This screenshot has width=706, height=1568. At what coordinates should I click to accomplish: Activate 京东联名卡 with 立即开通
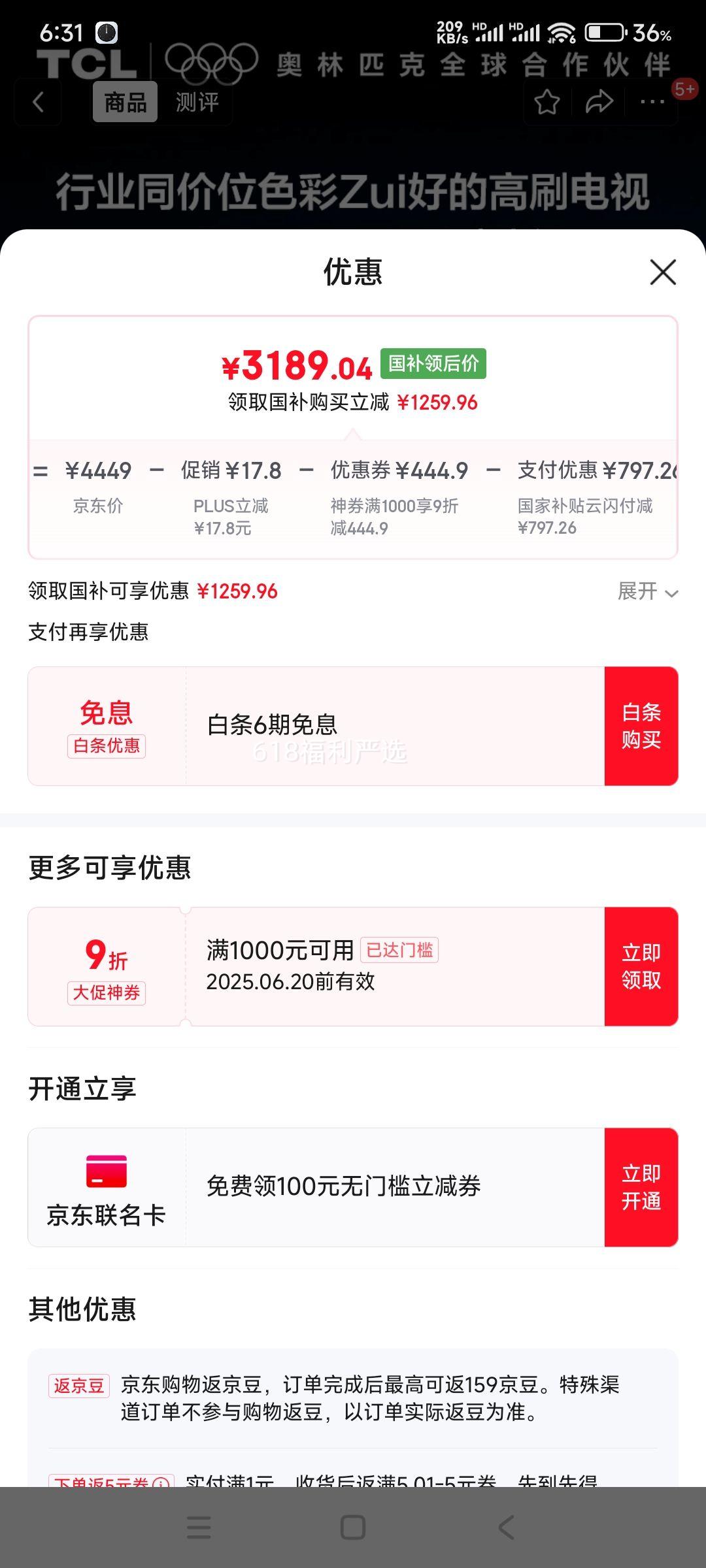(641, 1187)
